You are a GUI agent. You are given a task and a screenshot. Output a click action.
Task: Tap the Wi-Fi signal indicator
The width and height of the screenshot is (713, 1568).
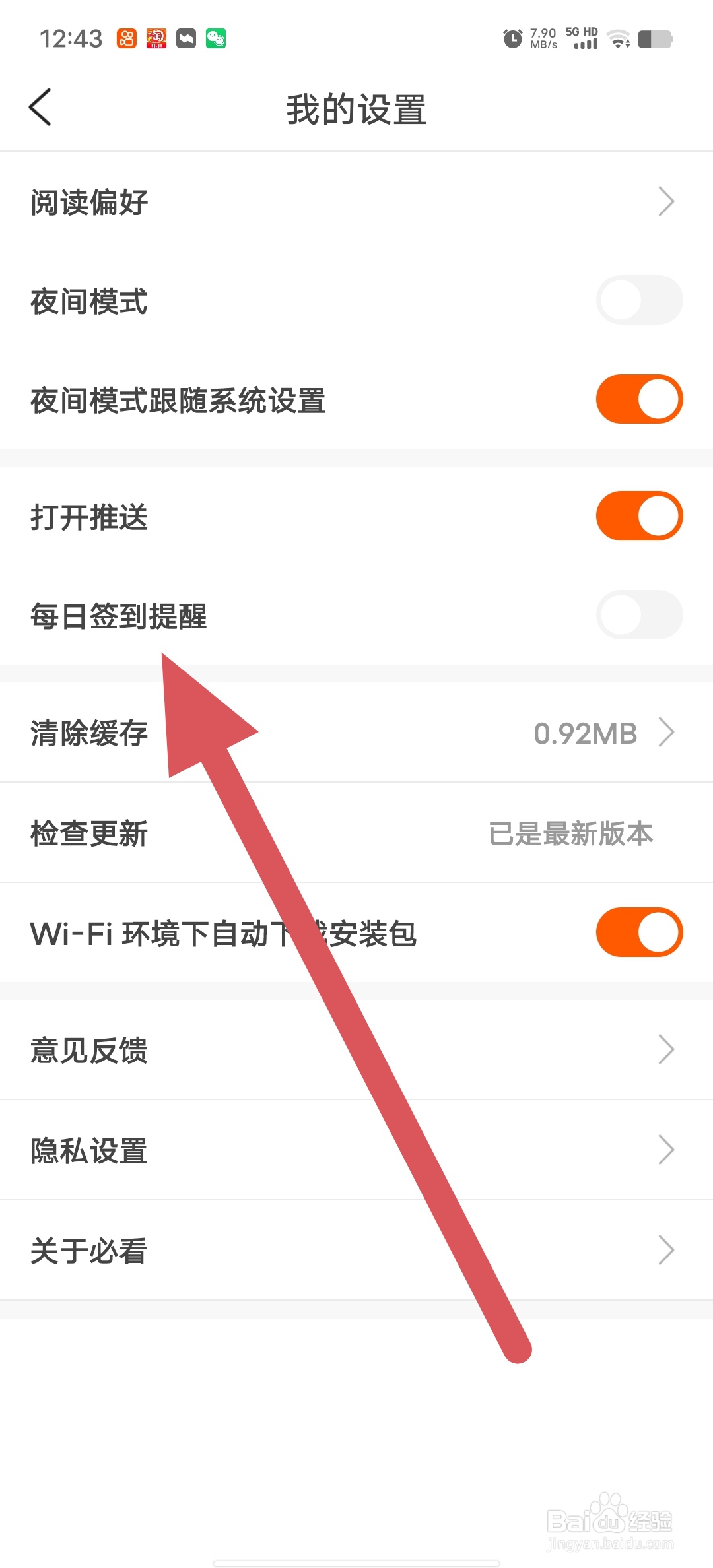click(618, 40)
